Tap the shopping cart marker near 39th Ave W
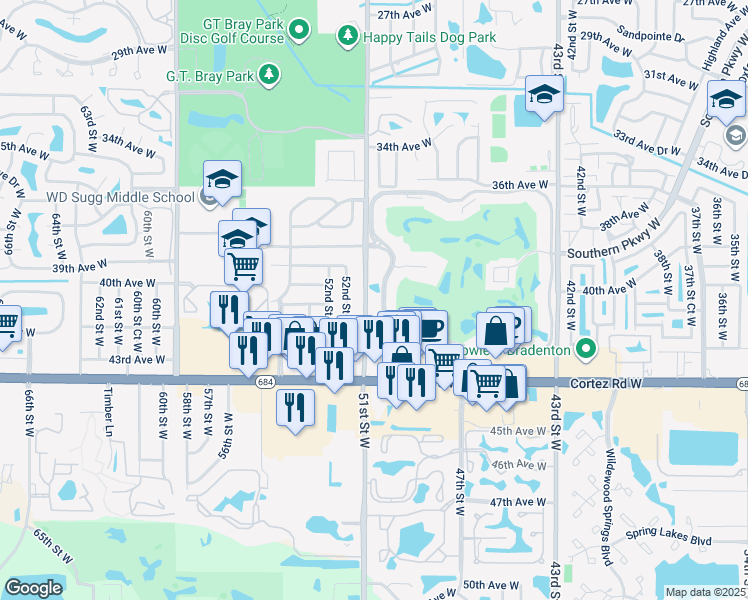Screen dimensions: 748x600 point(243,269)
